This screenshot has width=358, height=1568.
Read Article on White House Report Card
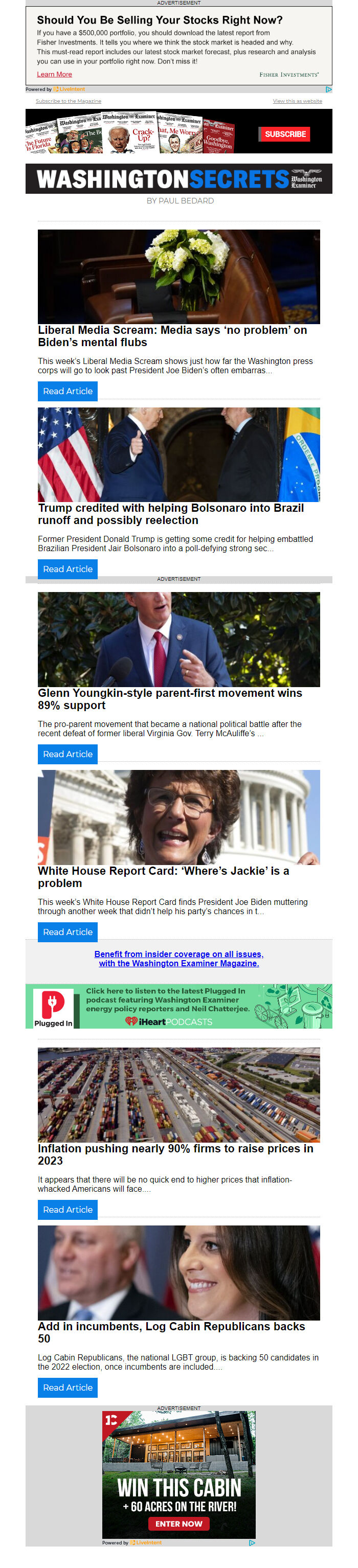point(68,931)
